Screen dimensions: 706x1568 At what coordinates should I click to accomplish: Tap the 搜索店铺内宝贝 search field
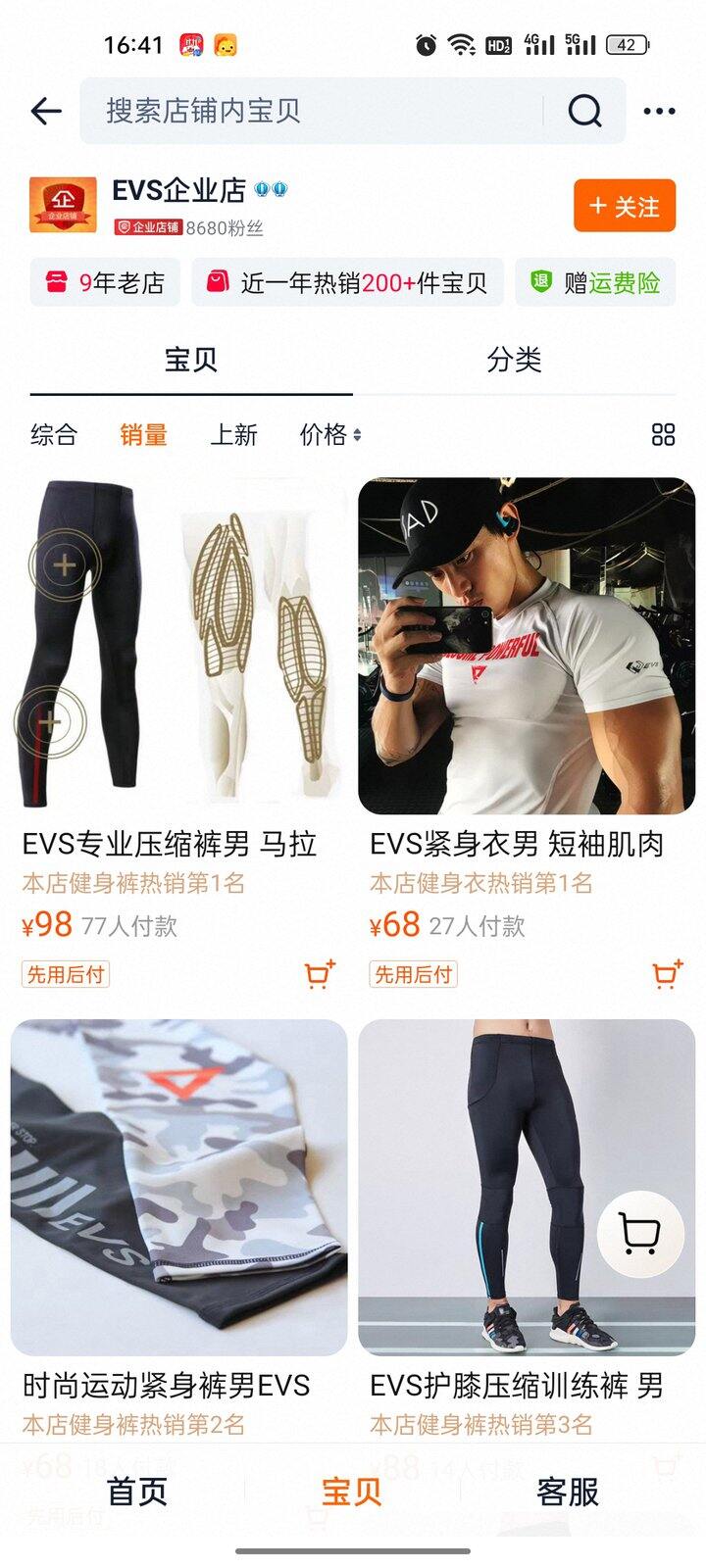coord(314,111)
